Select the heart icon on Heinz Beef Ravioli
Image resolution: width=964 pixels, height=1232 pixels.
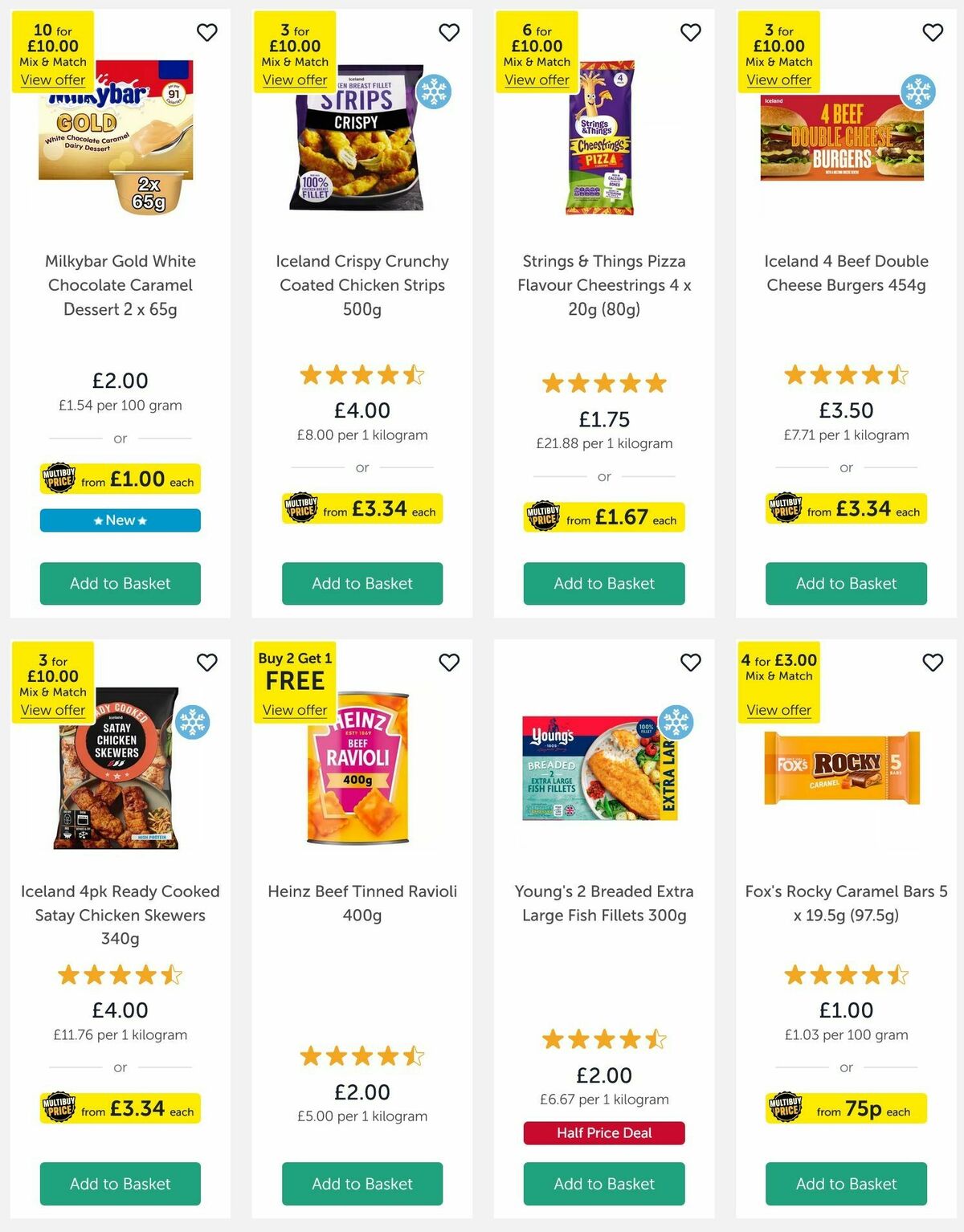pyautogui.click(x=449, y=663)
